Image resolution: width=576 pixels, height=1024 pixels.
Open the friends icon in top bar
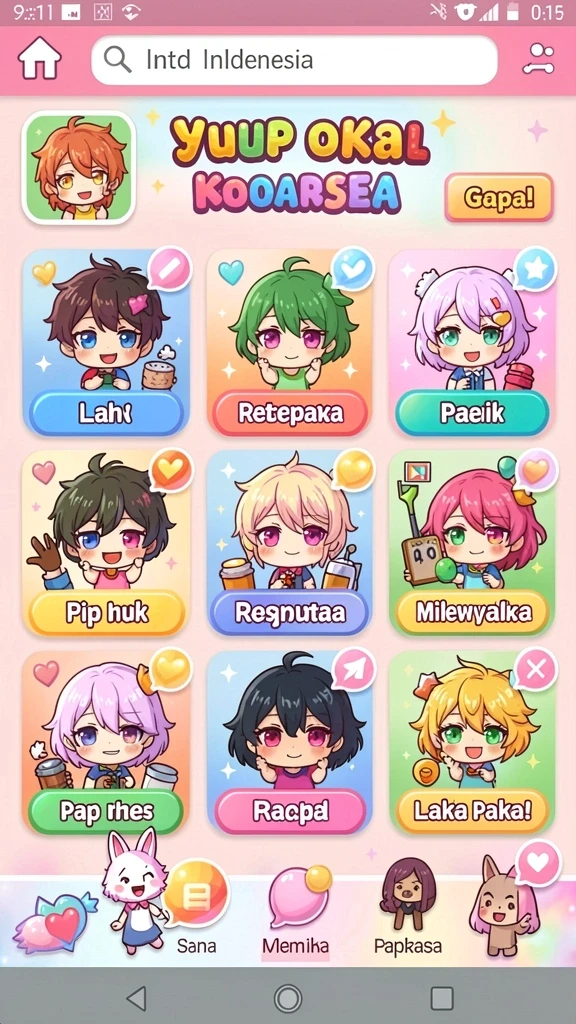point(539,59)
